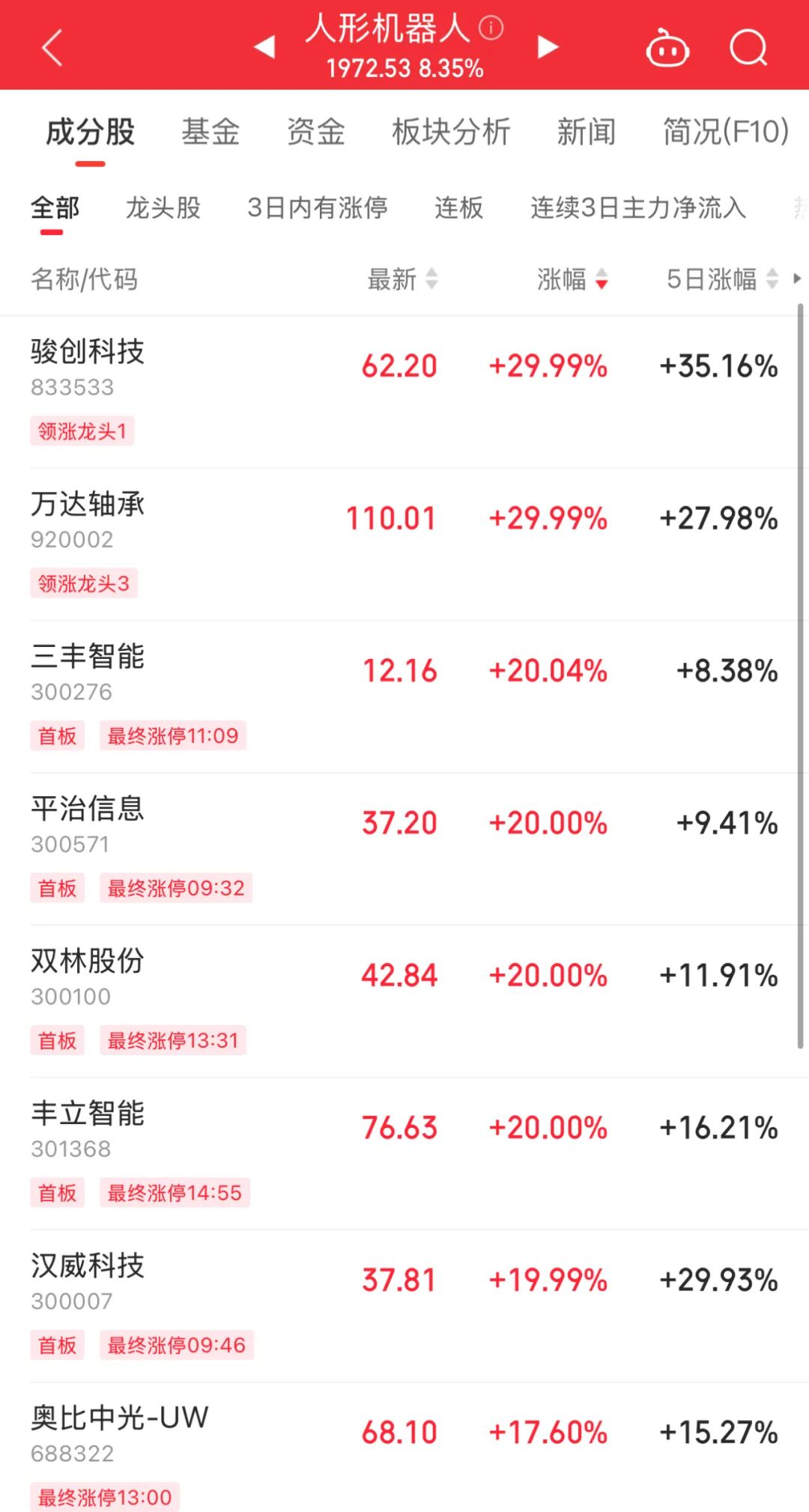
Task: View 汉威科技 stock page
Action: pyautogui.click(x=88, y=1266)
